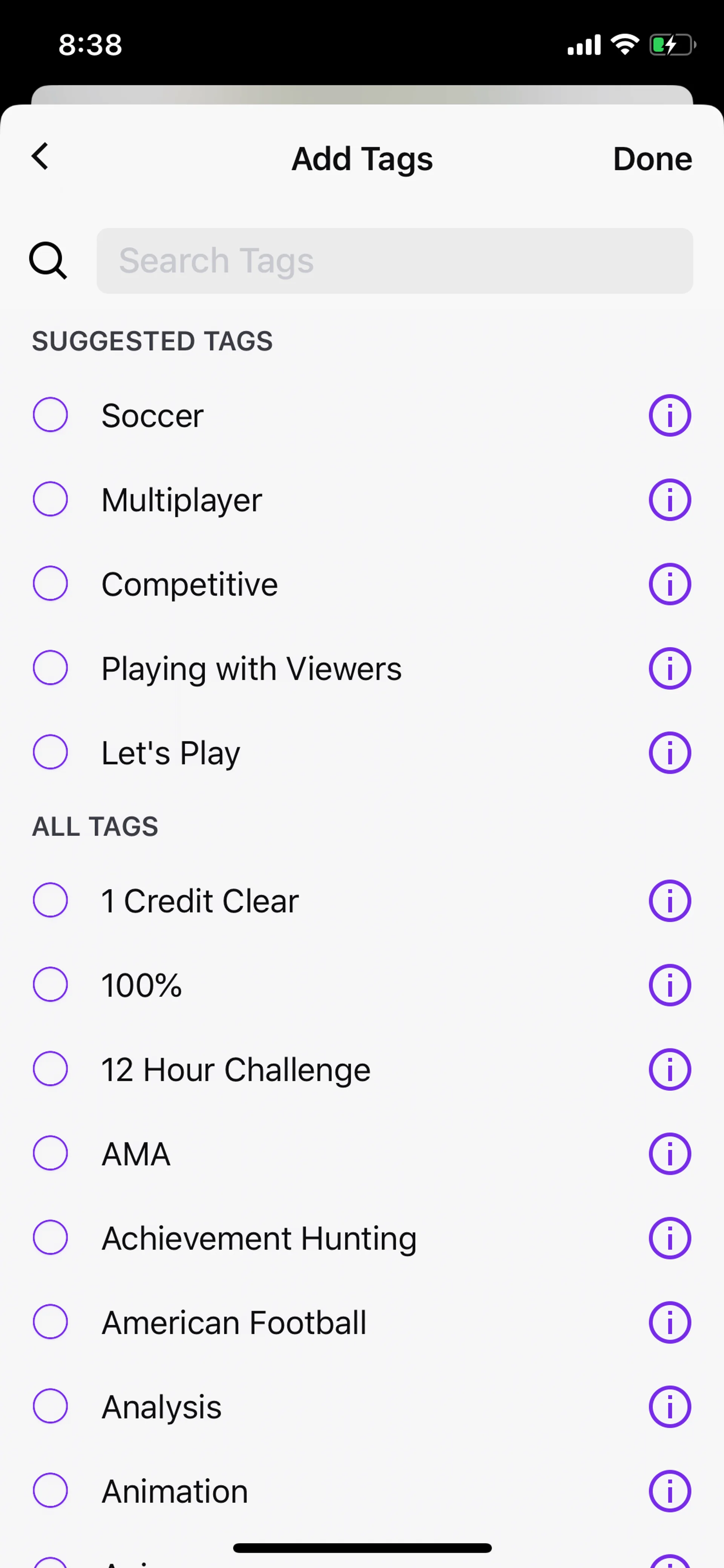Open info for the Soccer tag

669,415
